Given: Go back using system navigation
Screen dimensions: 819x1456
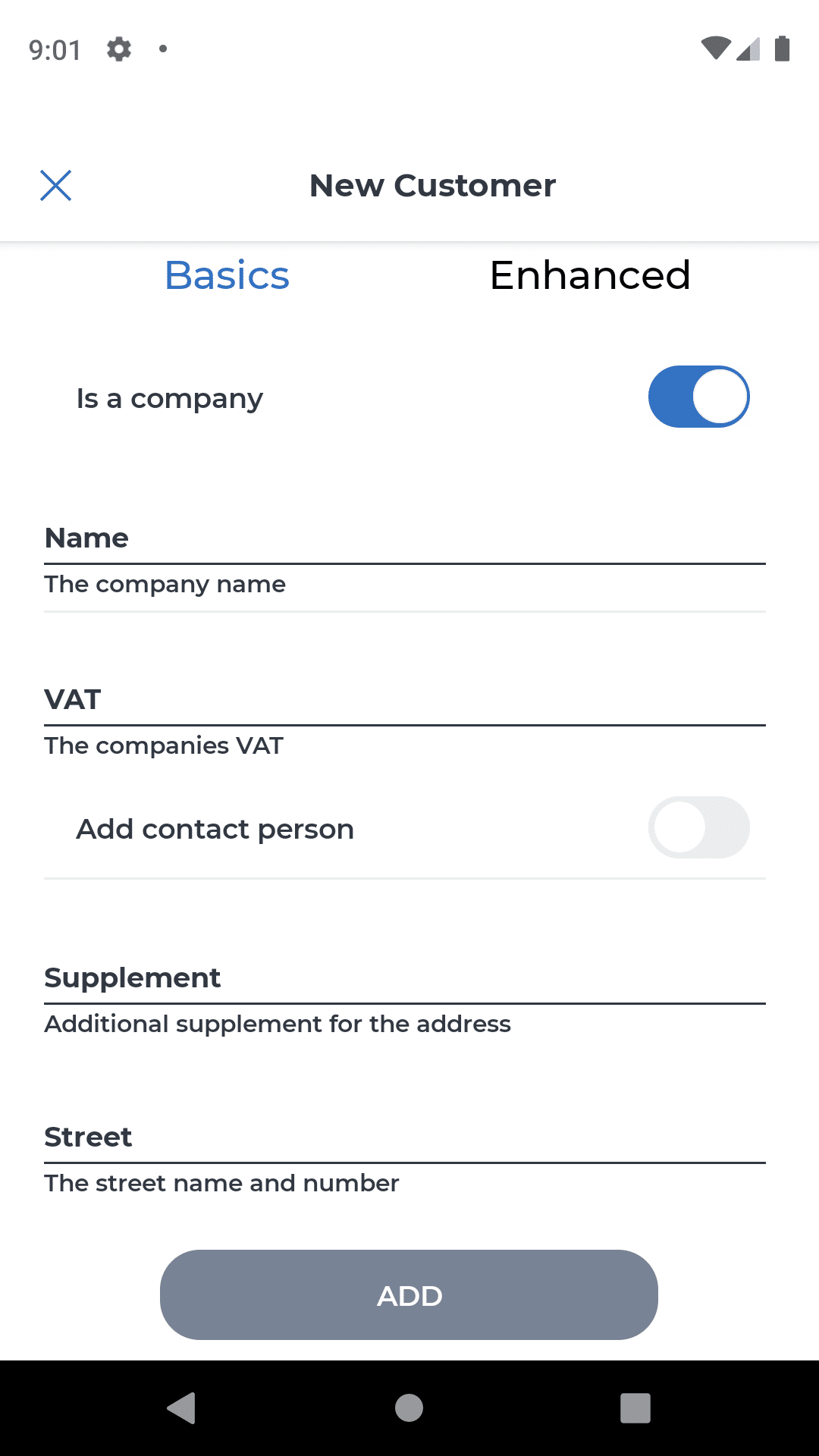Looking at the screenshot, I should pos(182,1408).
